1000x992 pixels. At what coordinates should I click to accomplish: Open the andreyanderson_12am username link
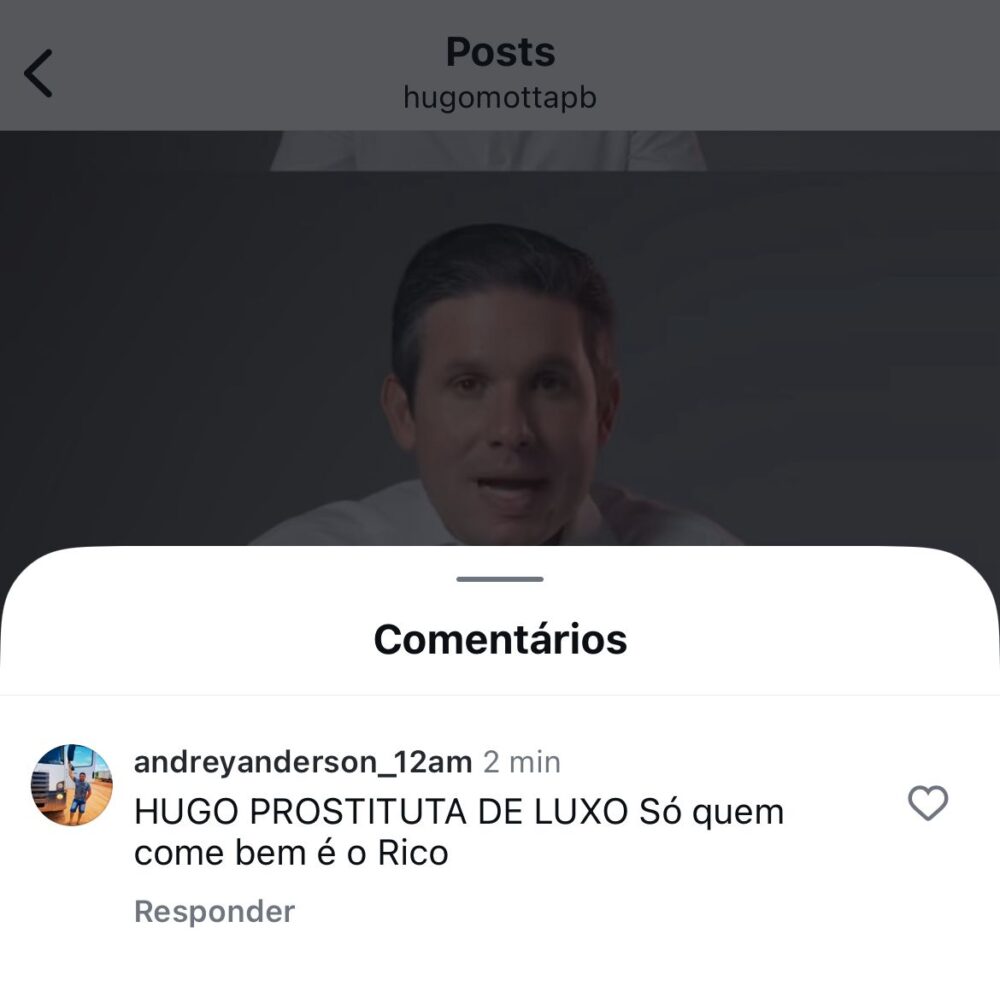point(302,762)
